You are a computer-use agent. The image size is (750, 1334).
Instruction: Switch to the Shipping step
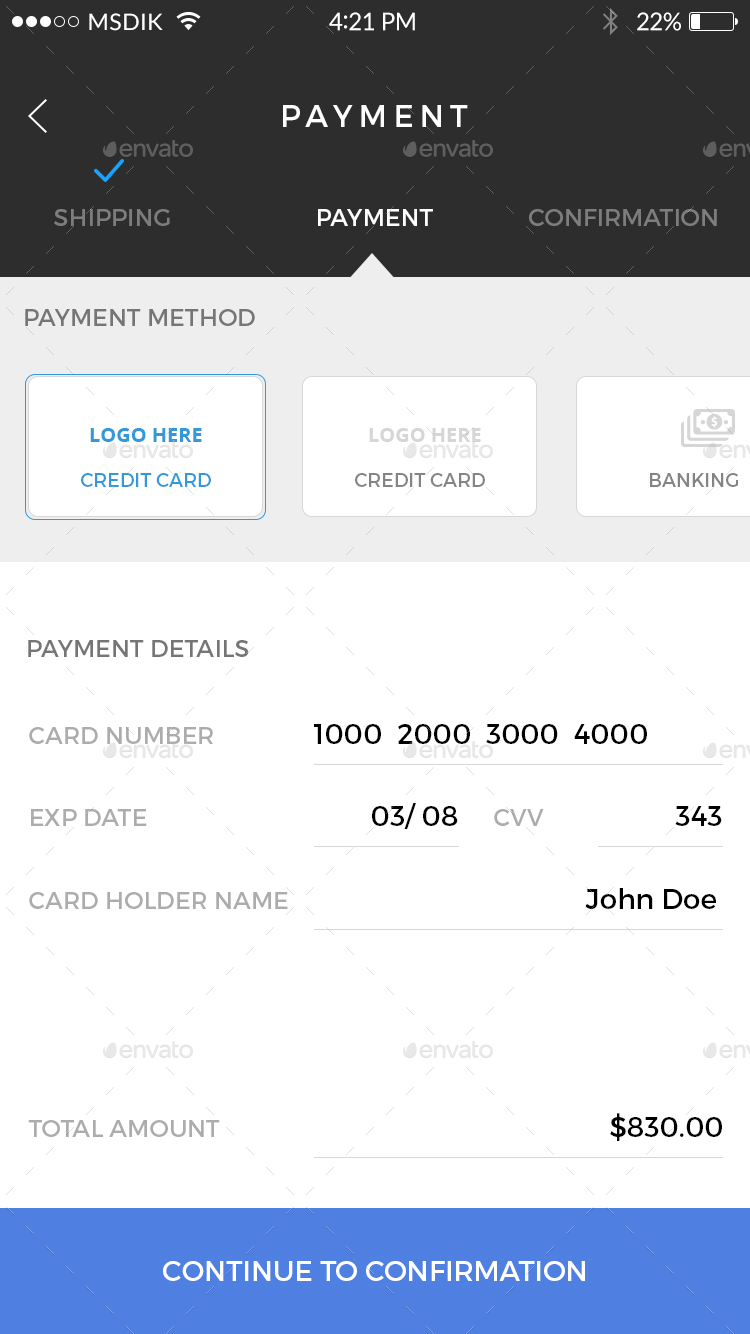pyautogui.click(x=112, y=217)
